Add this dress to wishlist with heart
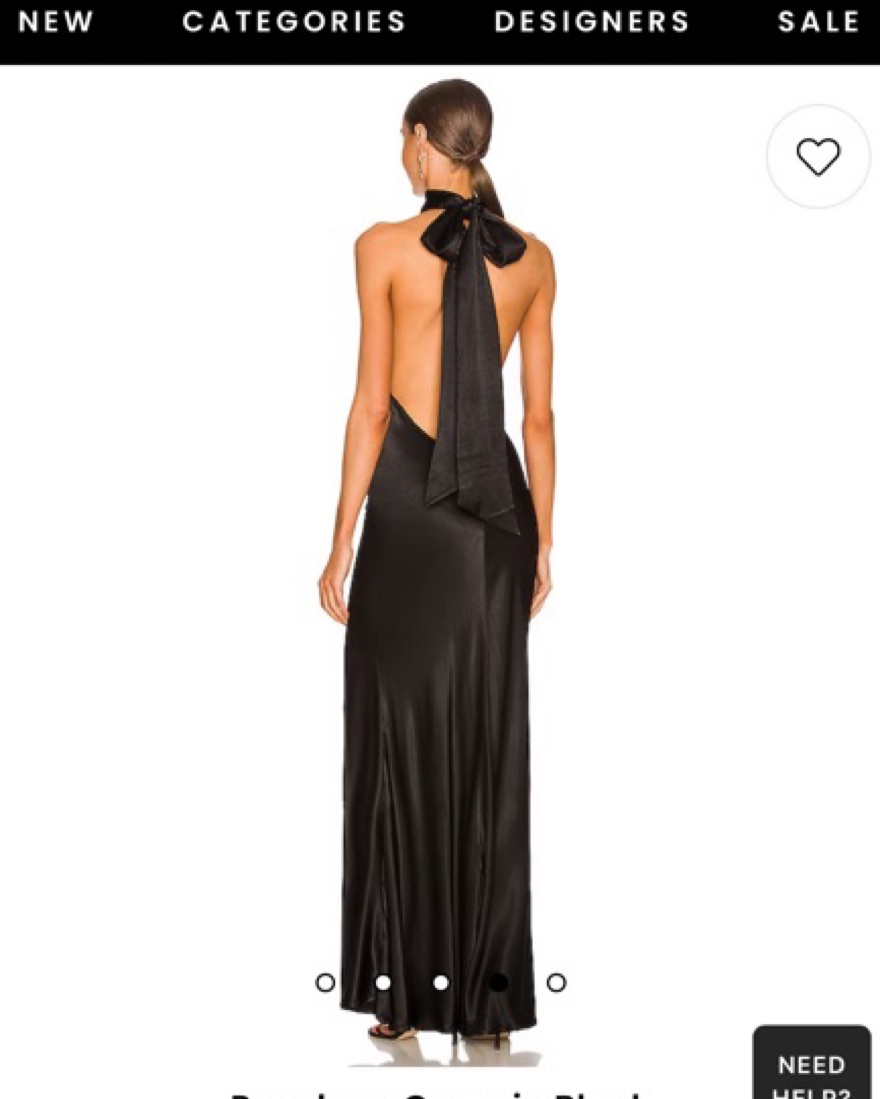 818,157
